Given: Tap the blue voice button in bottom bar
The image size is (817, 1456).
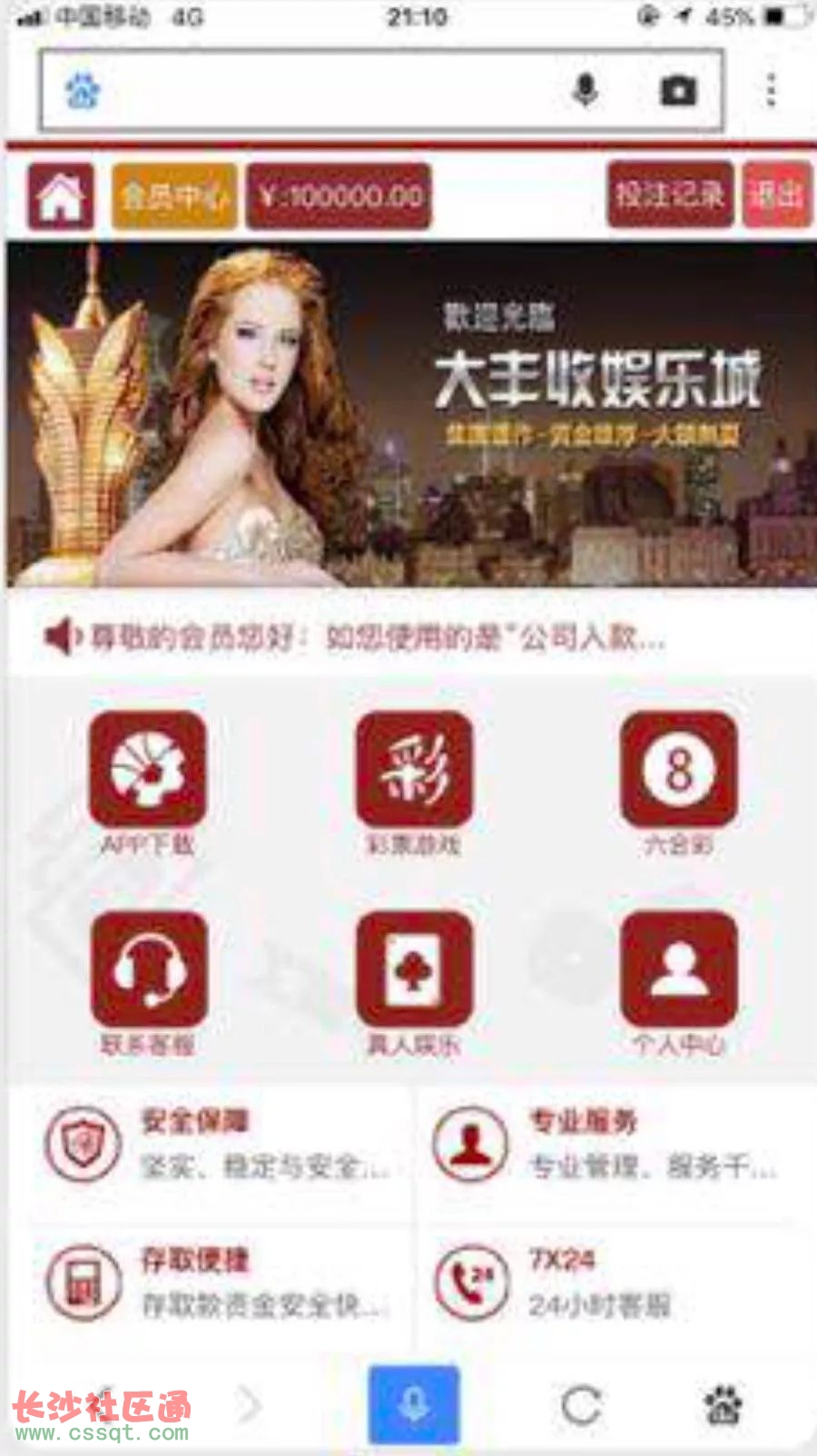Looking at the screenshot, I should coord(414,1404).
